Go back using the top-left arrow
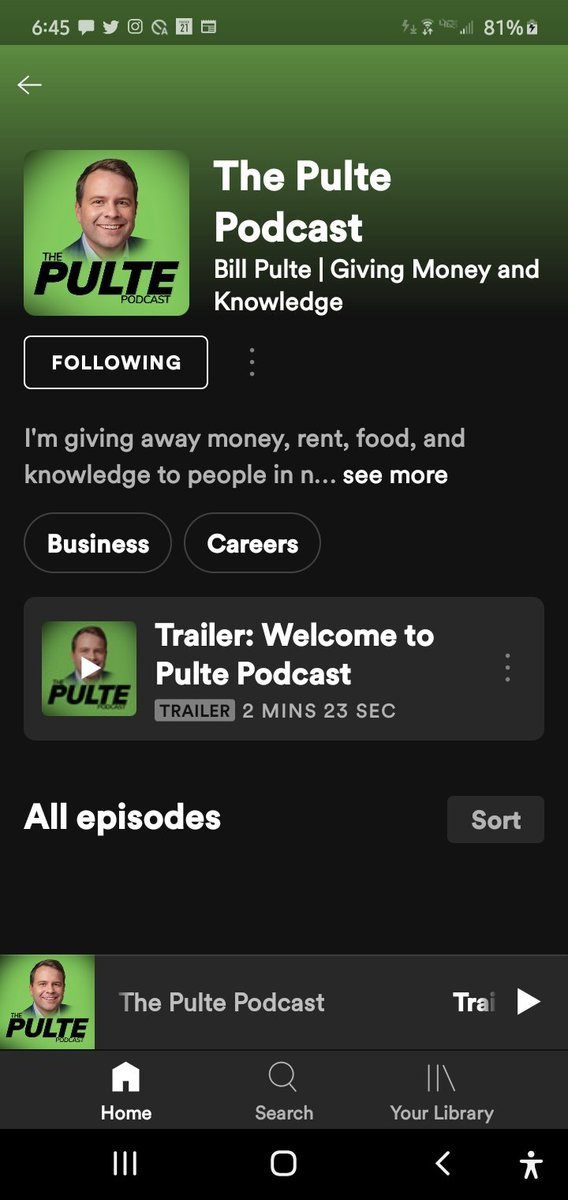This screenshot has width=568, height=1200. tap(30, 86)
